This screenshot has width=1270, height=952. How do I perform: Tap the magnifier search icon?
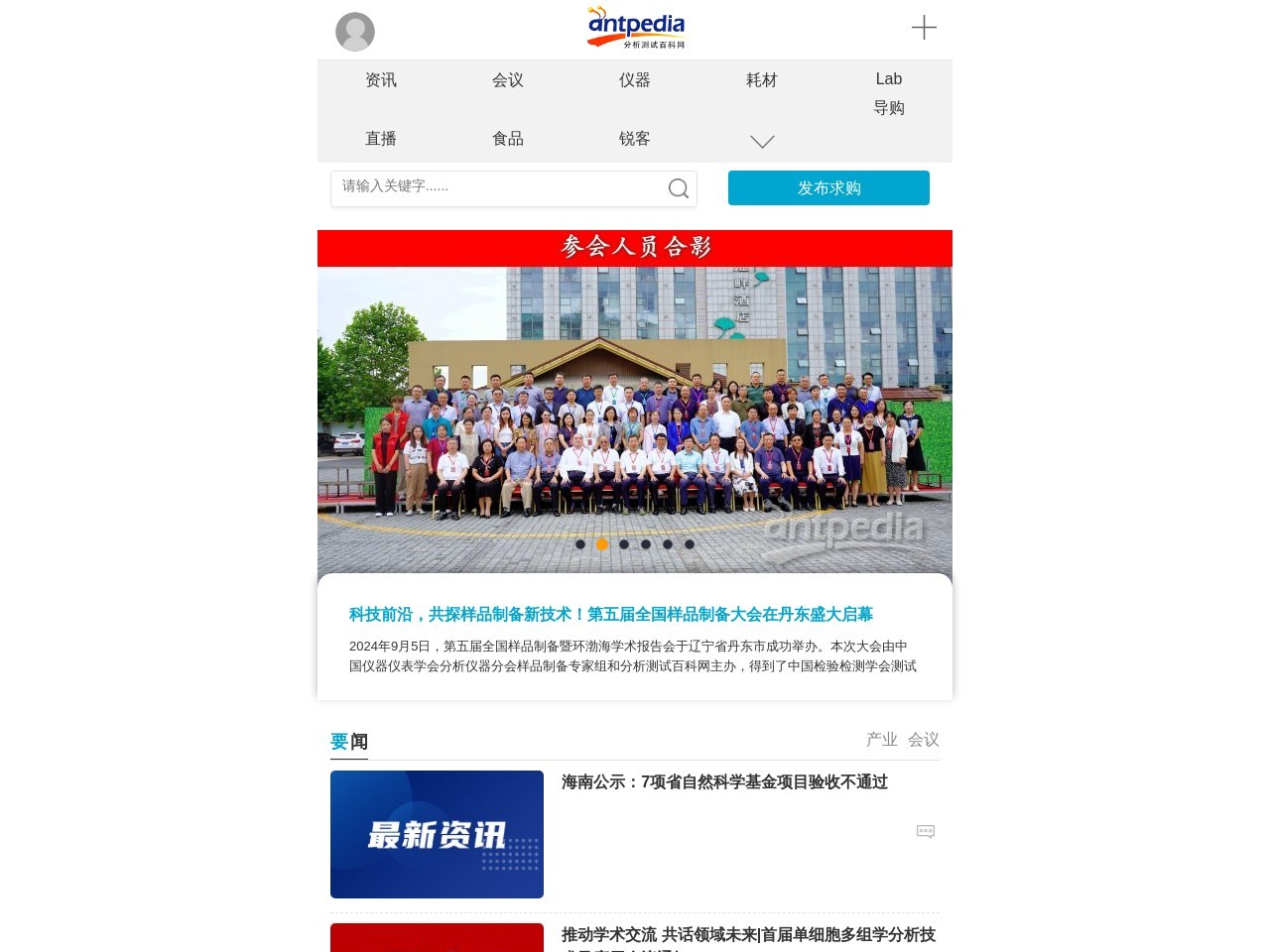point(679,188)
